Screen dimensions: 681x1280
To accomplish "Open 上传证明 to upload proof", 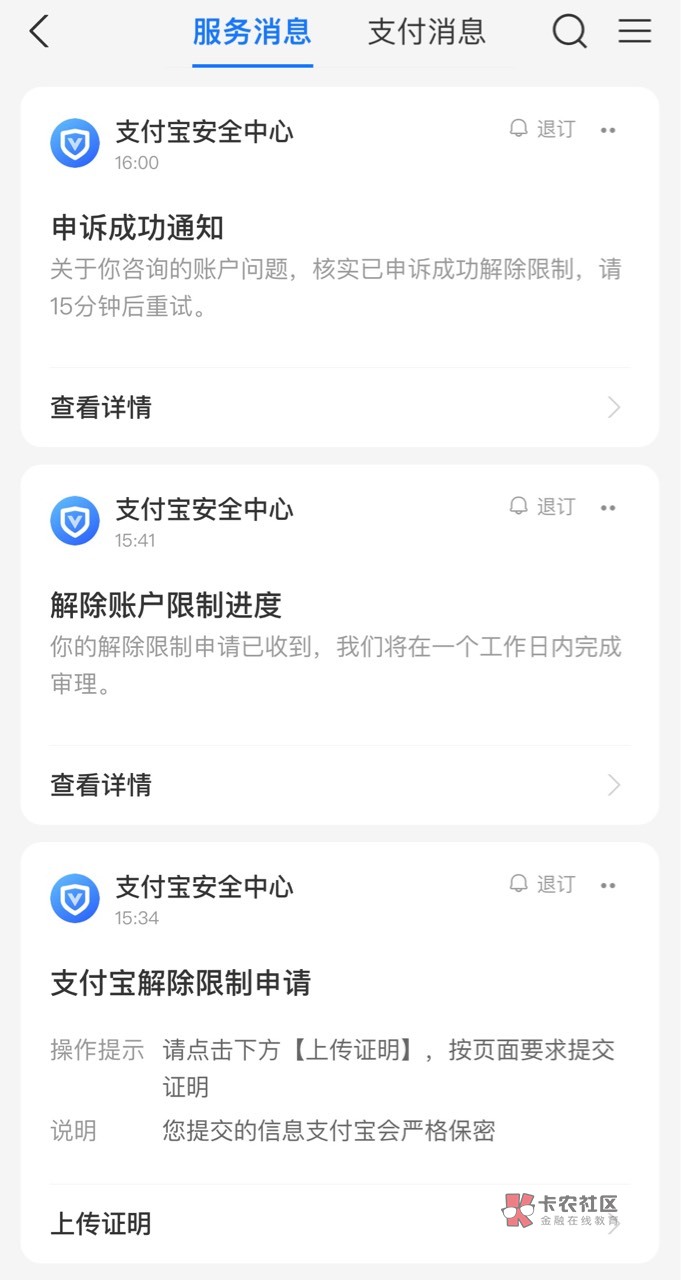I will pyautogui.click(x=340, y=1223).
